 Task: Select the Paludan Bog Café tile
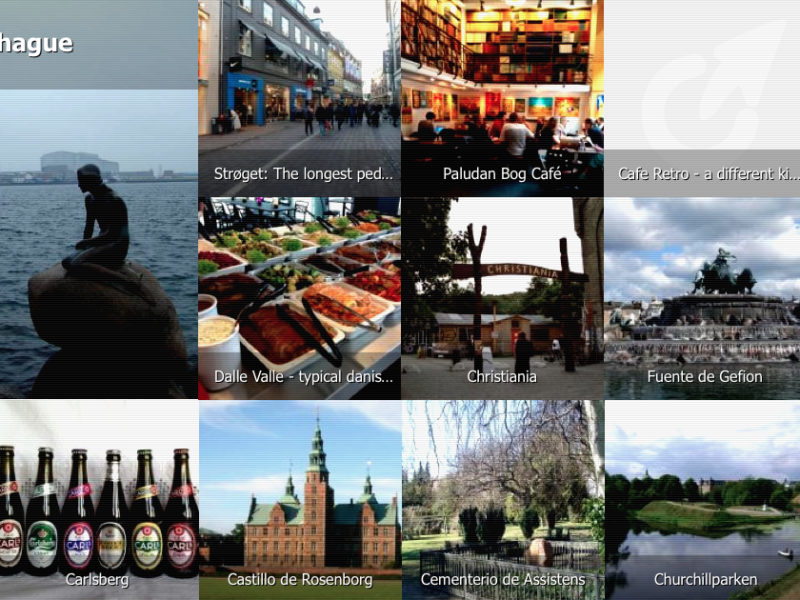502,98
